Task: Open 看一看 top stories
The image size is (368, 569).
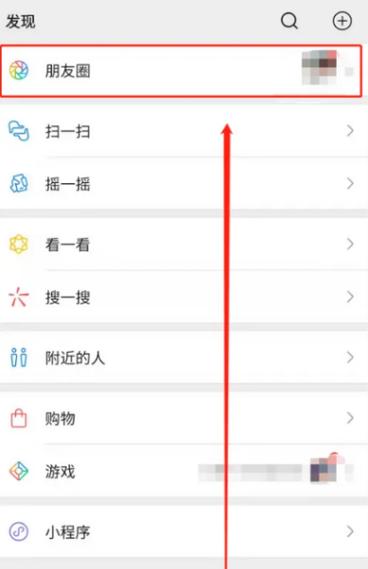Action: (x=184, y=244)
